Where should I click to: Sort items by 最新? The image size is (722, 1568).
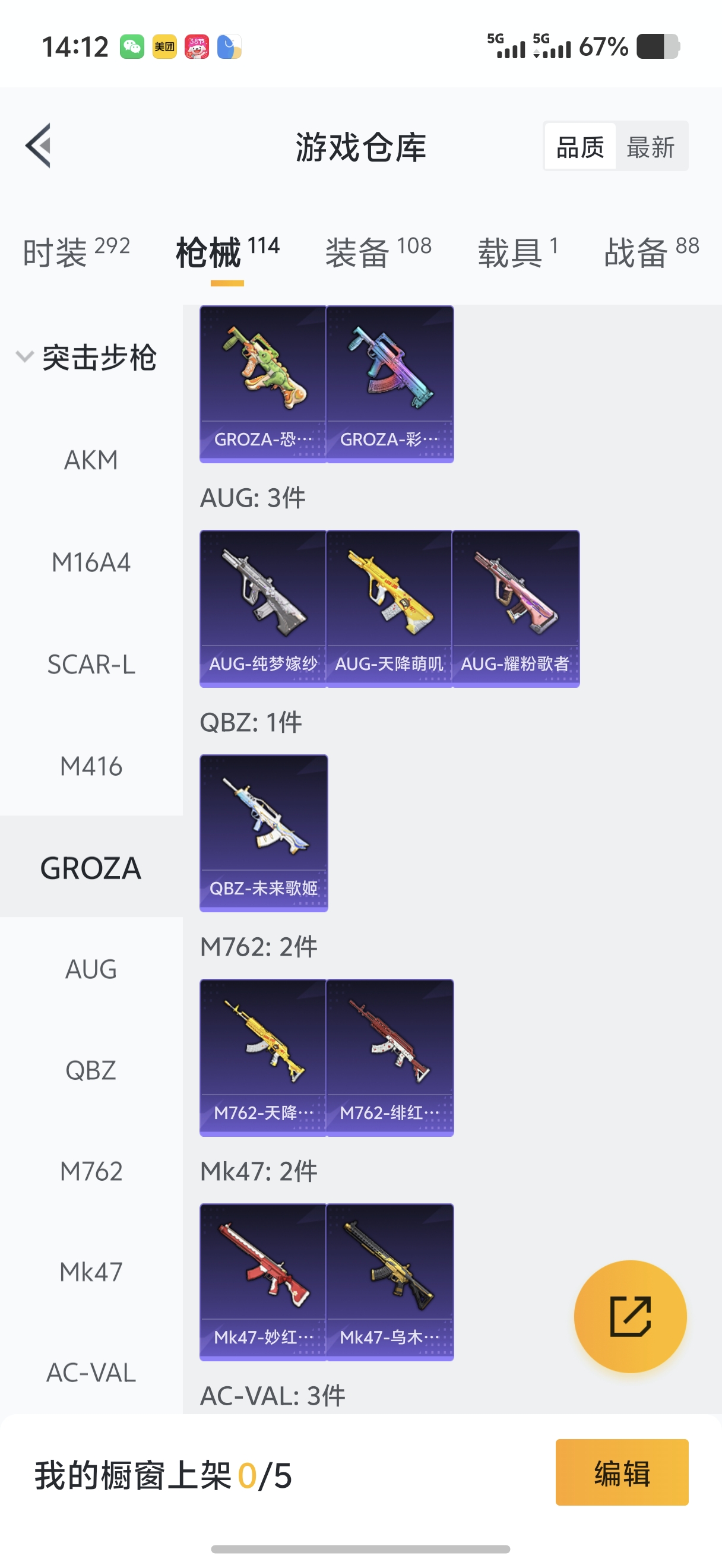tap(650, 147)
